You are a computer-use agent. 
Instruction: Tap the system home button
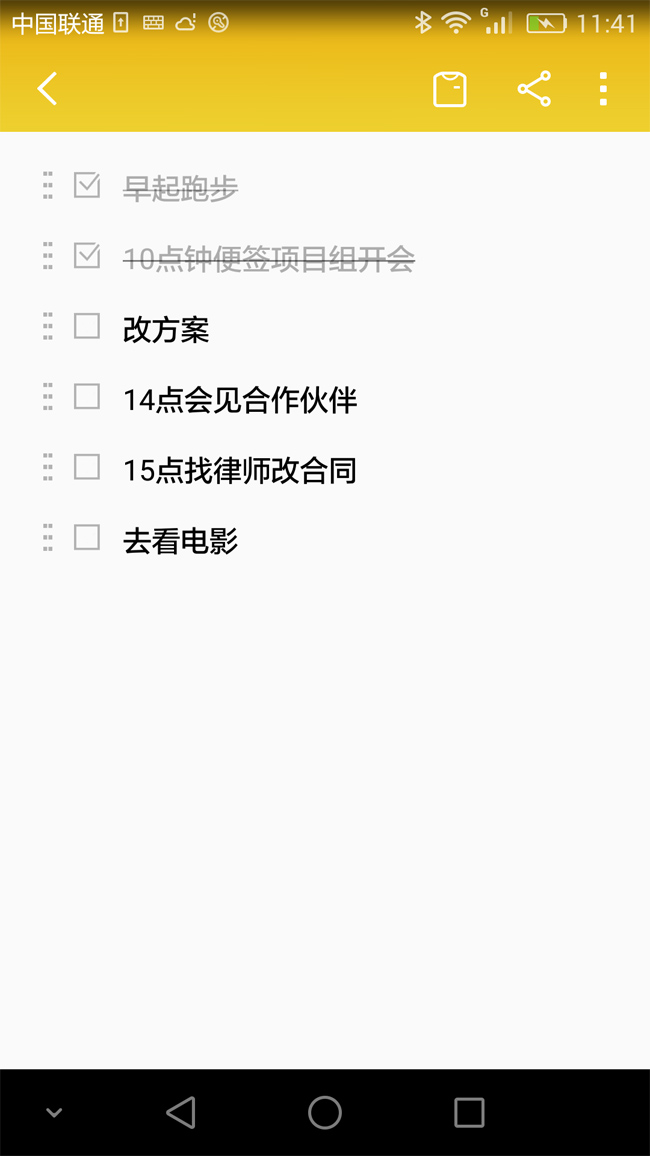tap(324, 1112)
